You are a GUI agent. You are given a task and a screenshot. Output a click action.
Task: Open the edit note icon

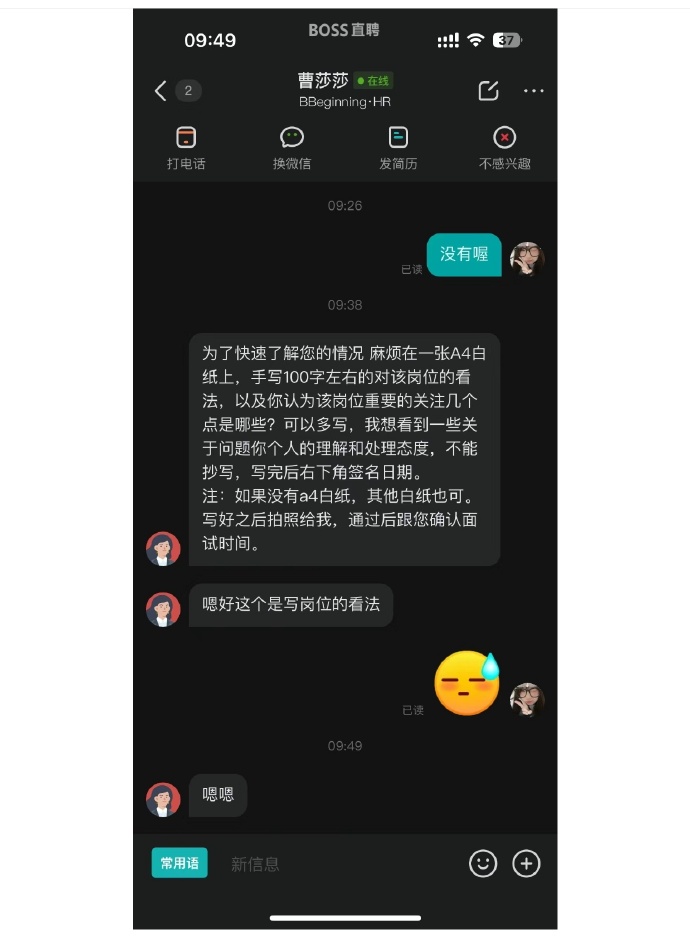coord(488,91)
